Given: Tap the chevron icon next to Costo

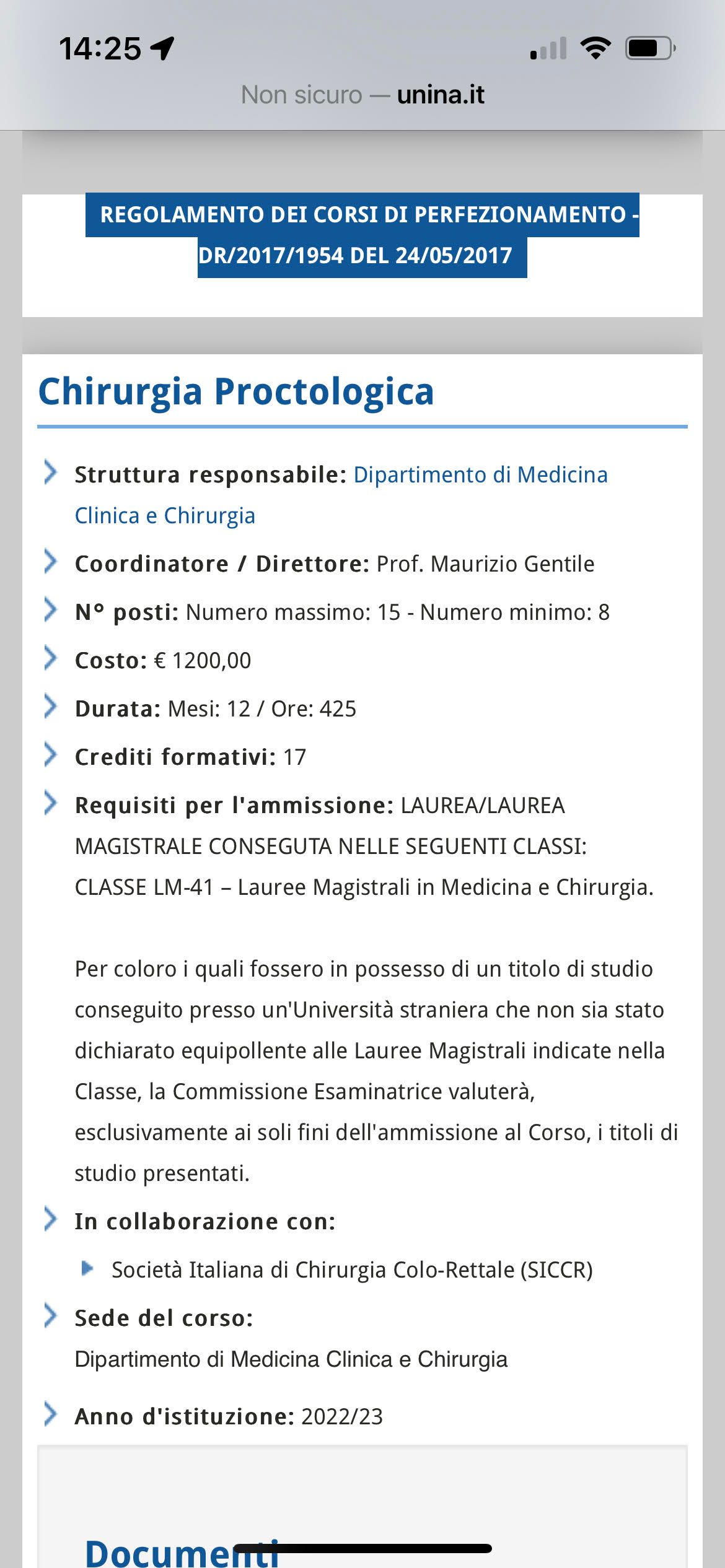Looking at the screenshot, I should [x=51, y=658].
